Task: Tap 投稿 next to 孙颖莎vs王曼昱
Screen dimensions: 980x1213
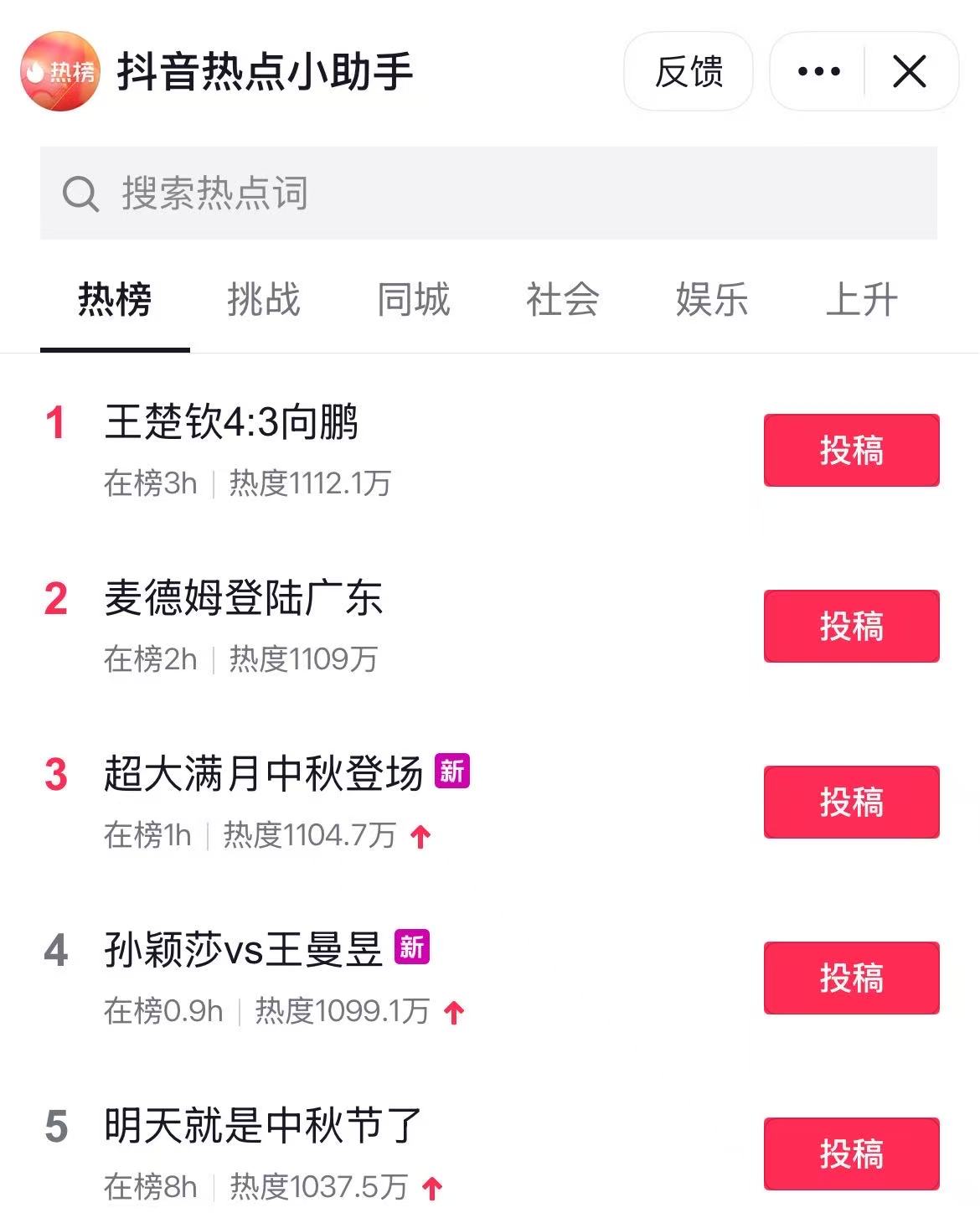Action: click(x=851, y=978)
